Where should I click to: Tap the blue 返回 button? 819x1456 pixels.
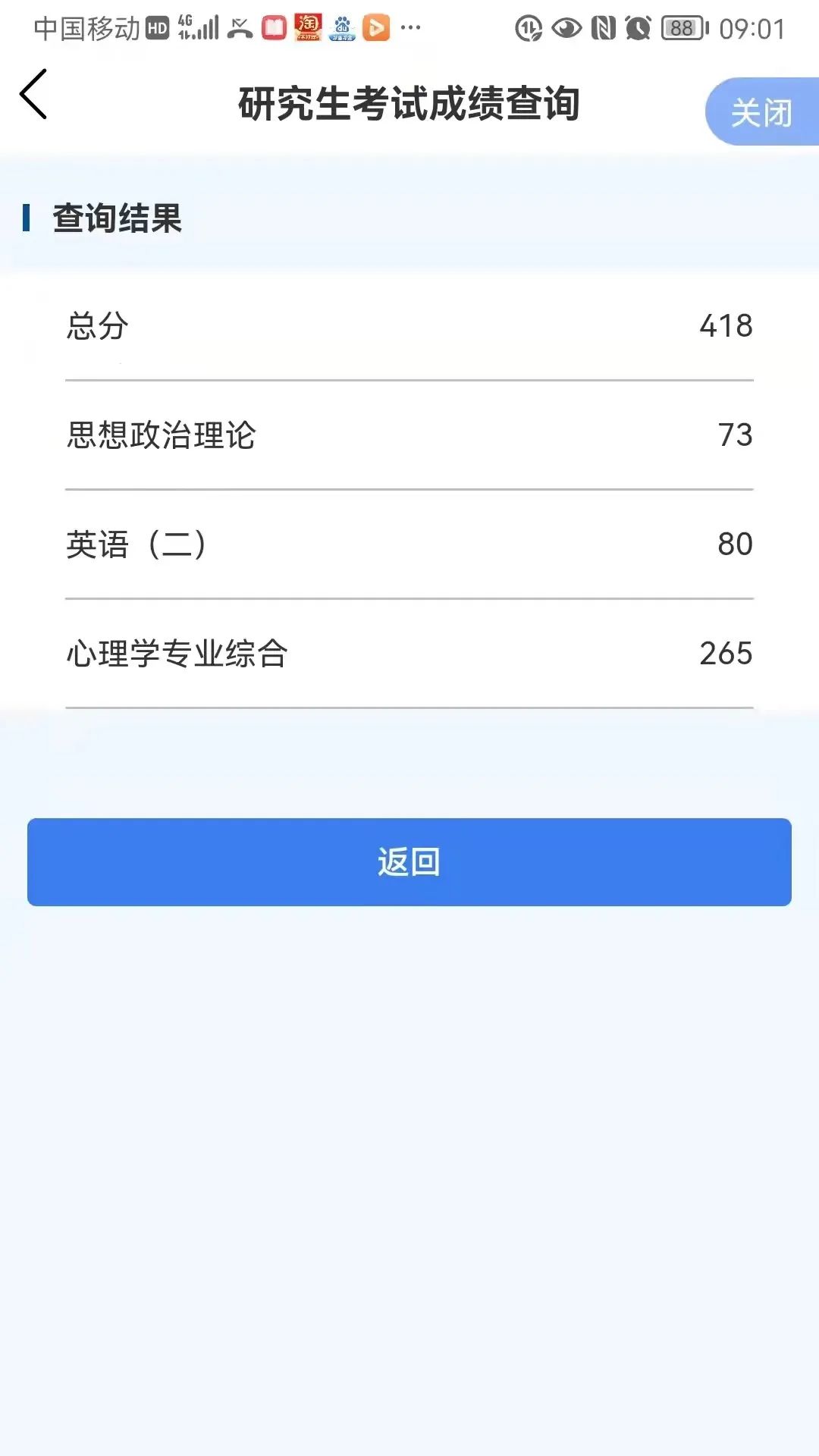point(409,861)
